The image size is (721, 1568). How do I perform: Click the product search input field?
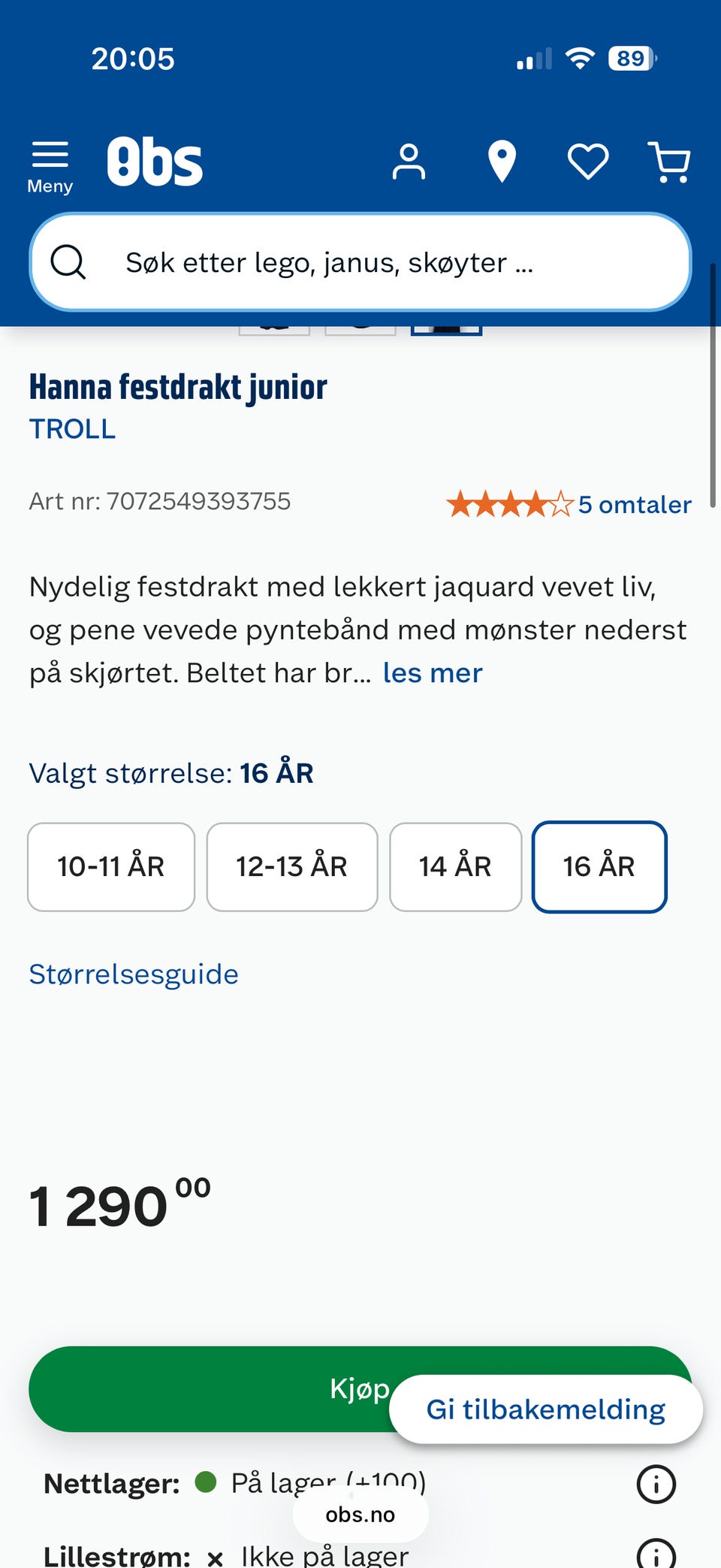pyautogui.click(x=360, y=262)
